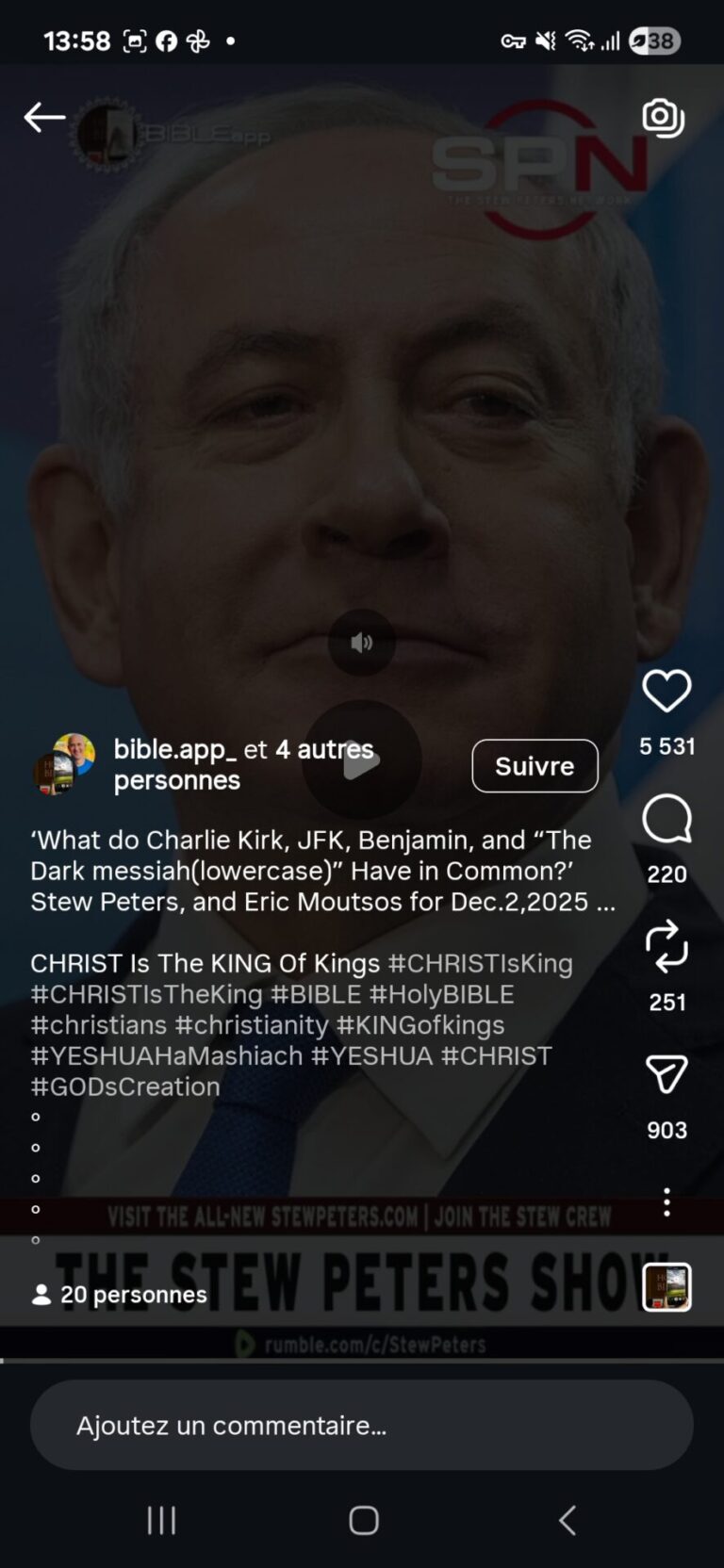The image size is (724, 1568).
Task: Open the recent apps switcher
Action: pos(161,1520)
